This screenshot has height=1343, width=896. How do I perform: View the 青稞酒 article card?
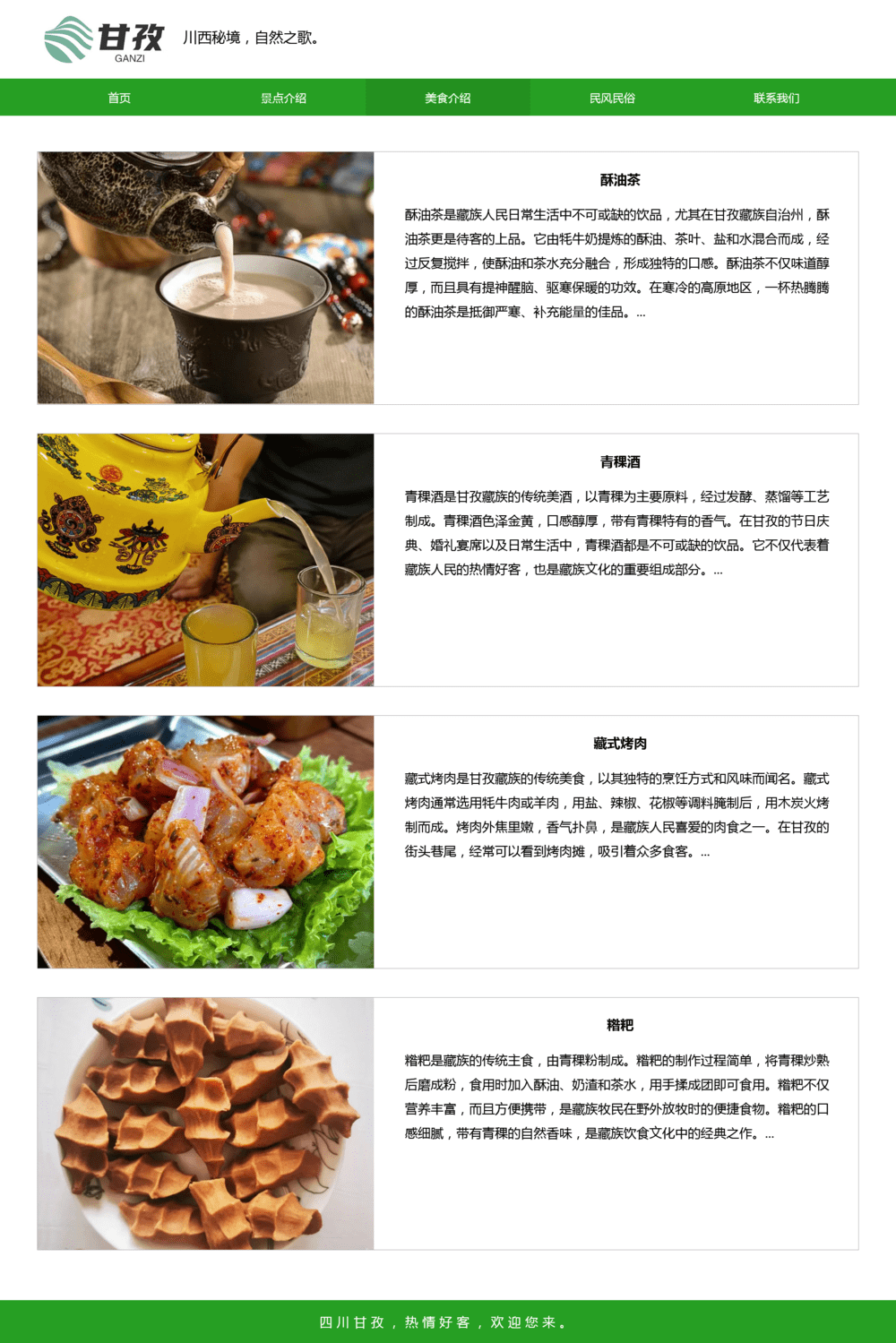click(x=620, y=462)
